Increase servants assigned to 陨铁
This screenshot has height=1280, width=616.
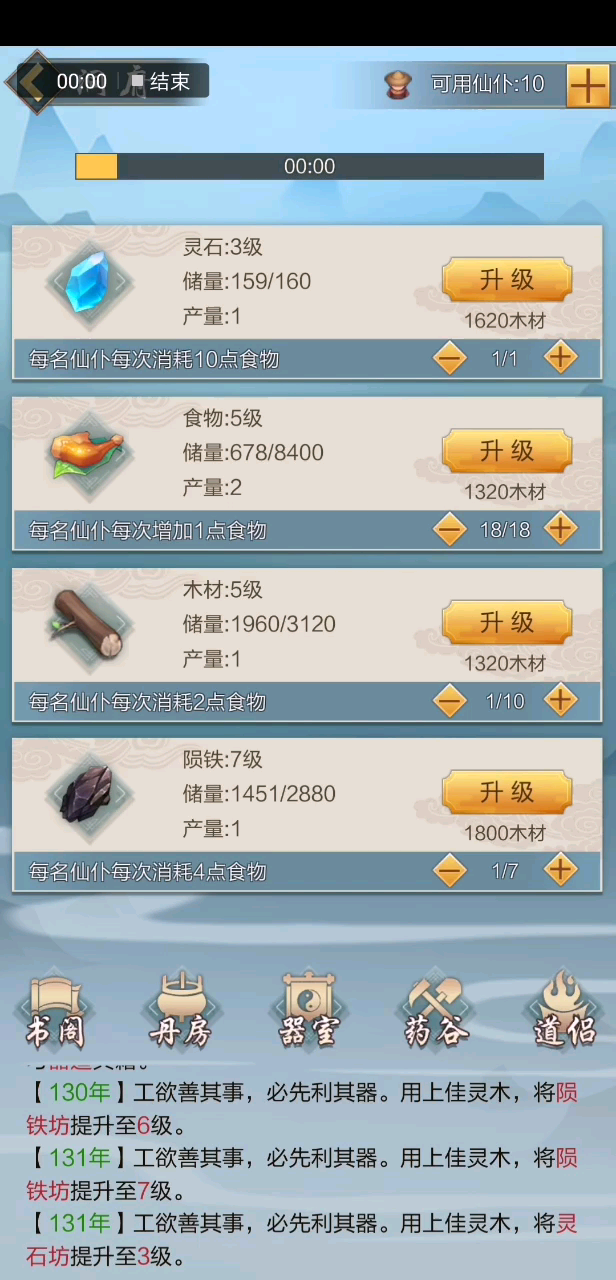(561, 870)
